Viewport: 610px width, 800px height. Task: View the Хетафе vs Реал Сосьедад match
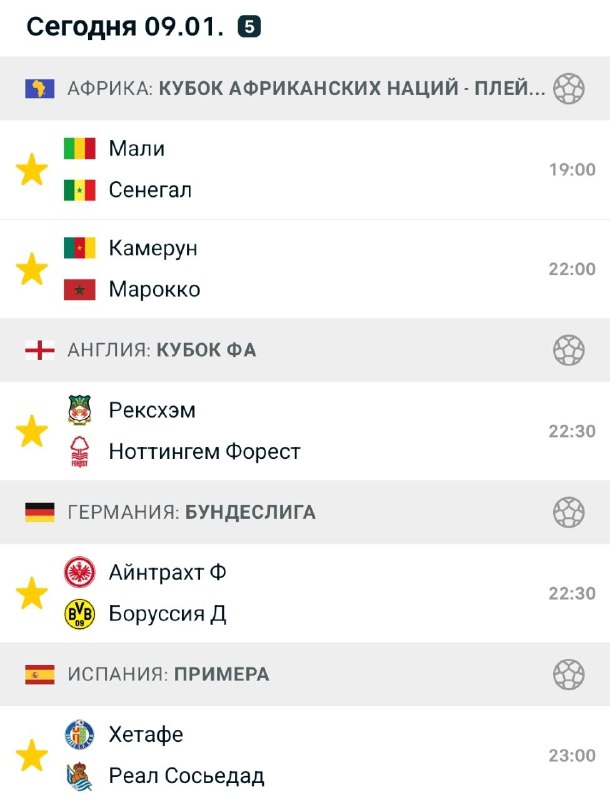[300, 755]
